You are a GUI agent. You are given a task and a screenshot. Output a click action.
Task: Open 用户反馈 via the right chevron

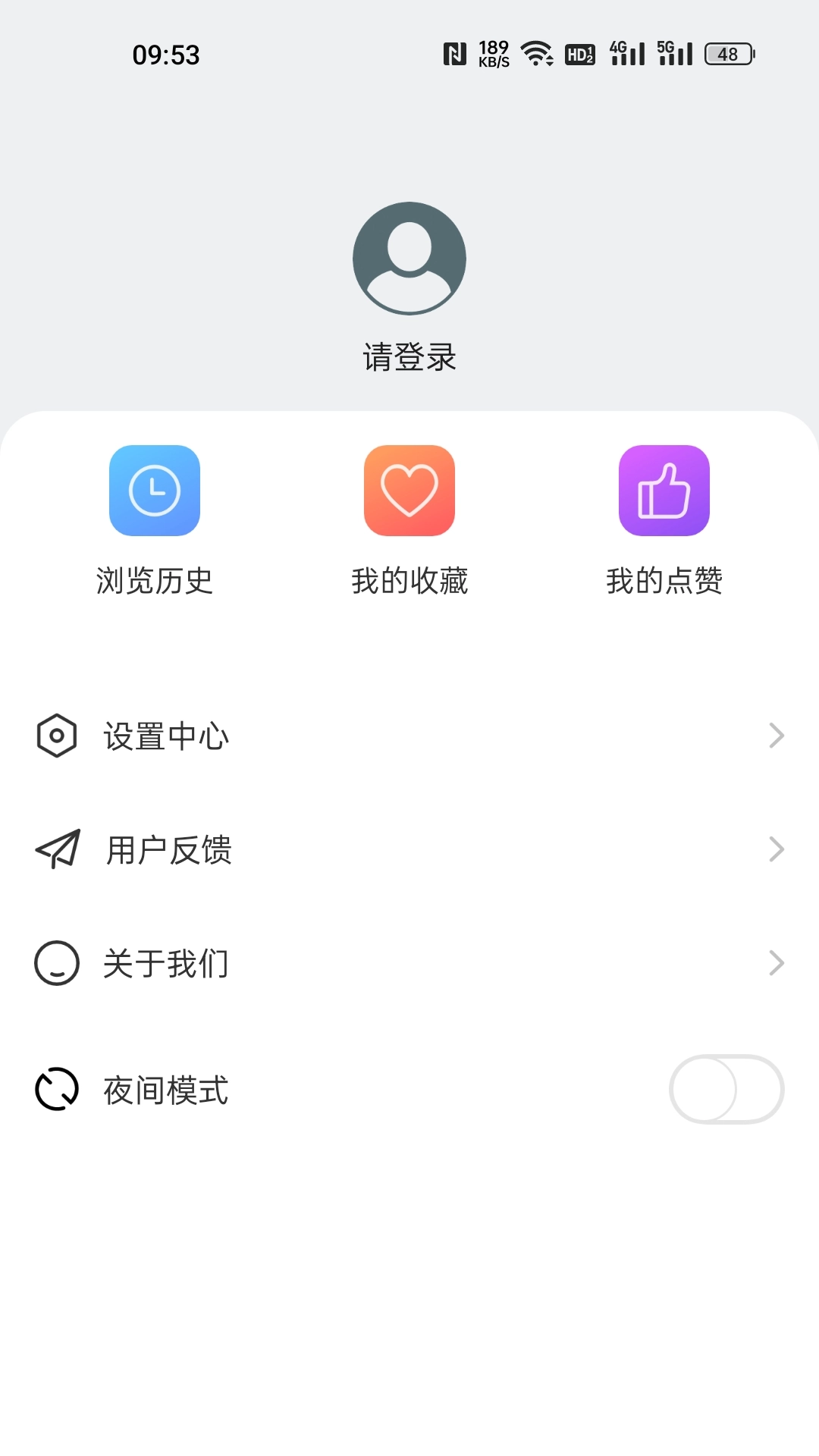pos(775,849)
